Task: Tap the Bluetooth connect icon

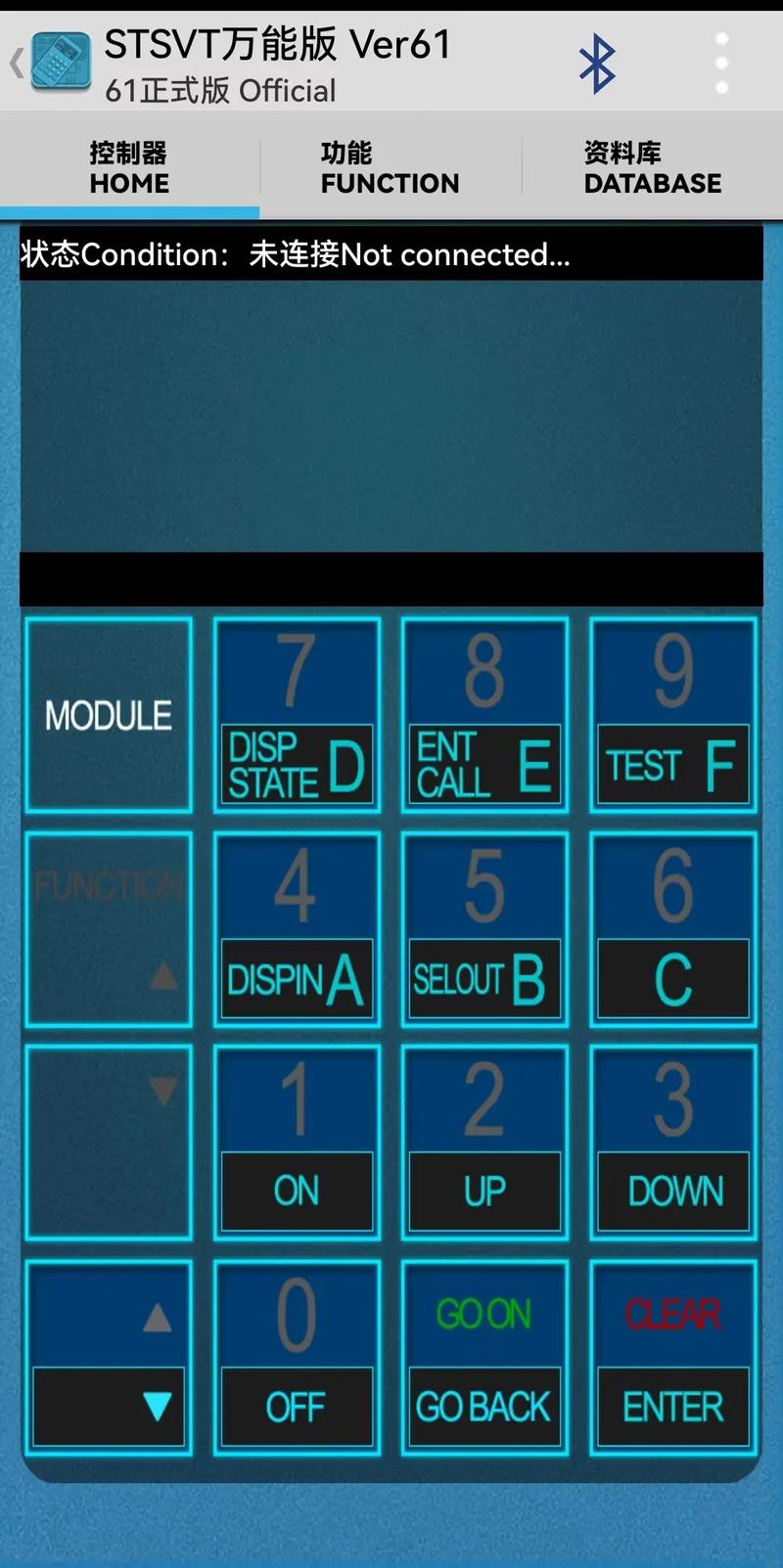Action: coord(597,65)
